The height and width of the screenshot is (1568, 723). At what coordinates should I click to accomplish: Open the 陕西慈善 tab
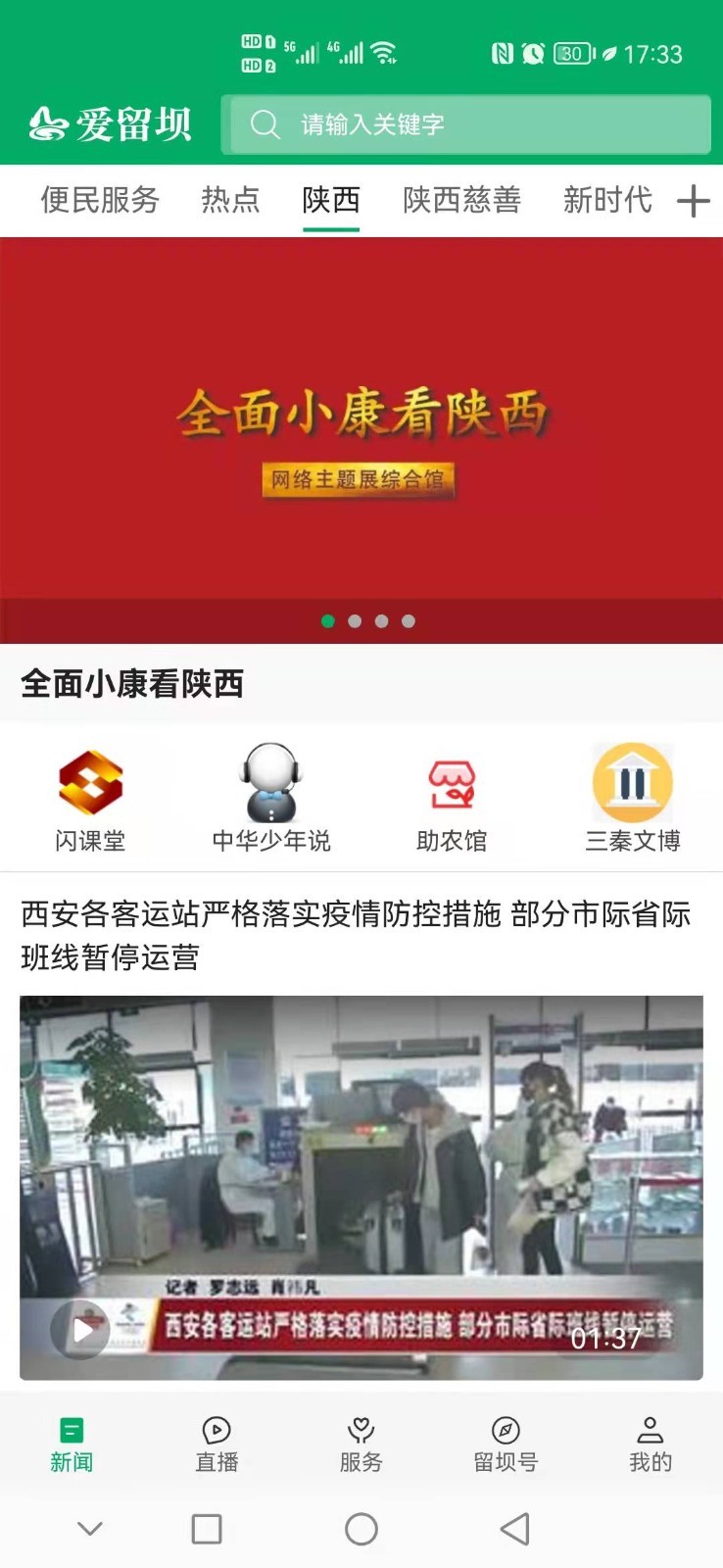(461, 200)
